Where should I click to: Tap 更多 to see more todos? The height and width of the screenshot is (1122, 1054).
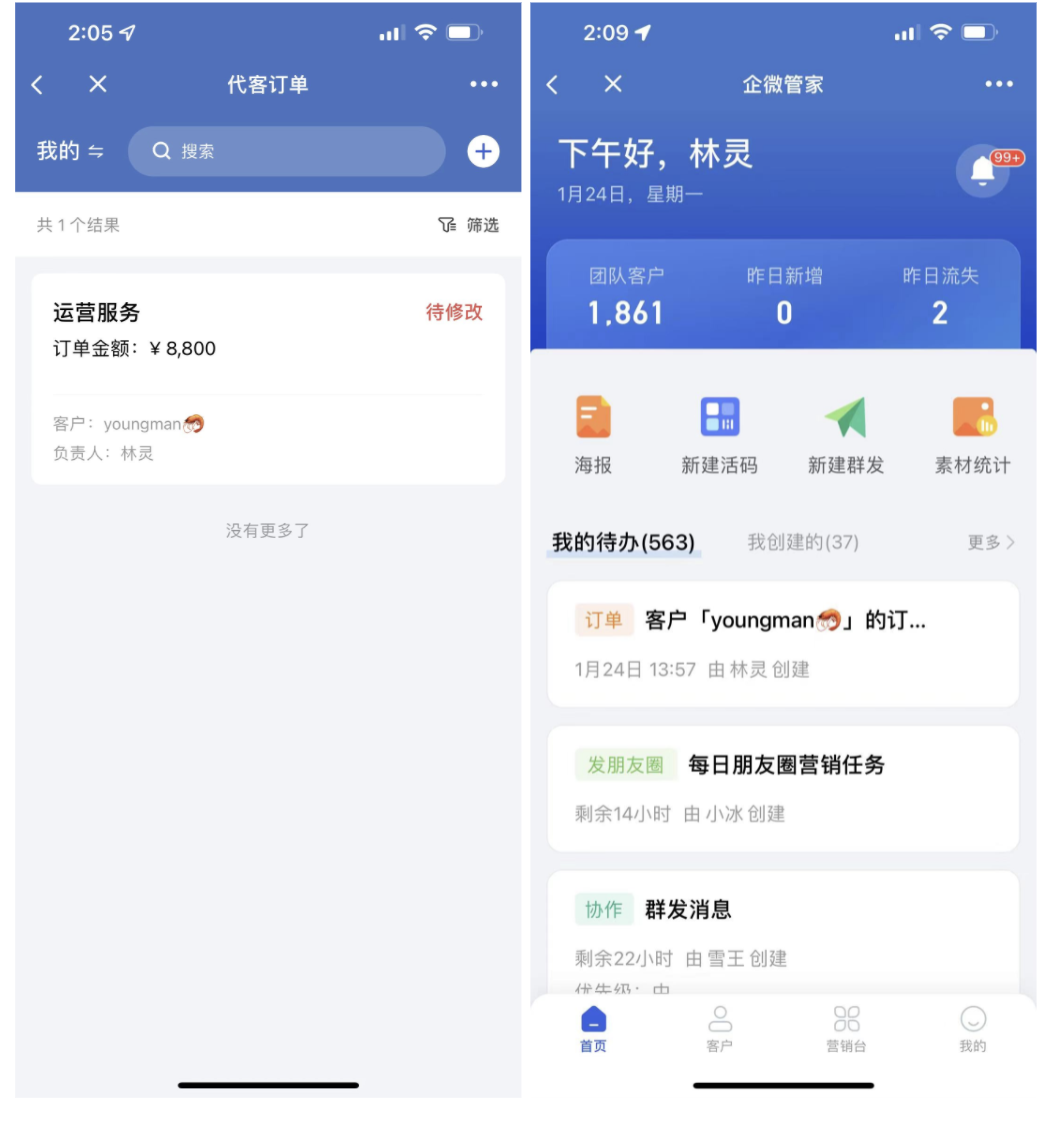coord(990,542)
